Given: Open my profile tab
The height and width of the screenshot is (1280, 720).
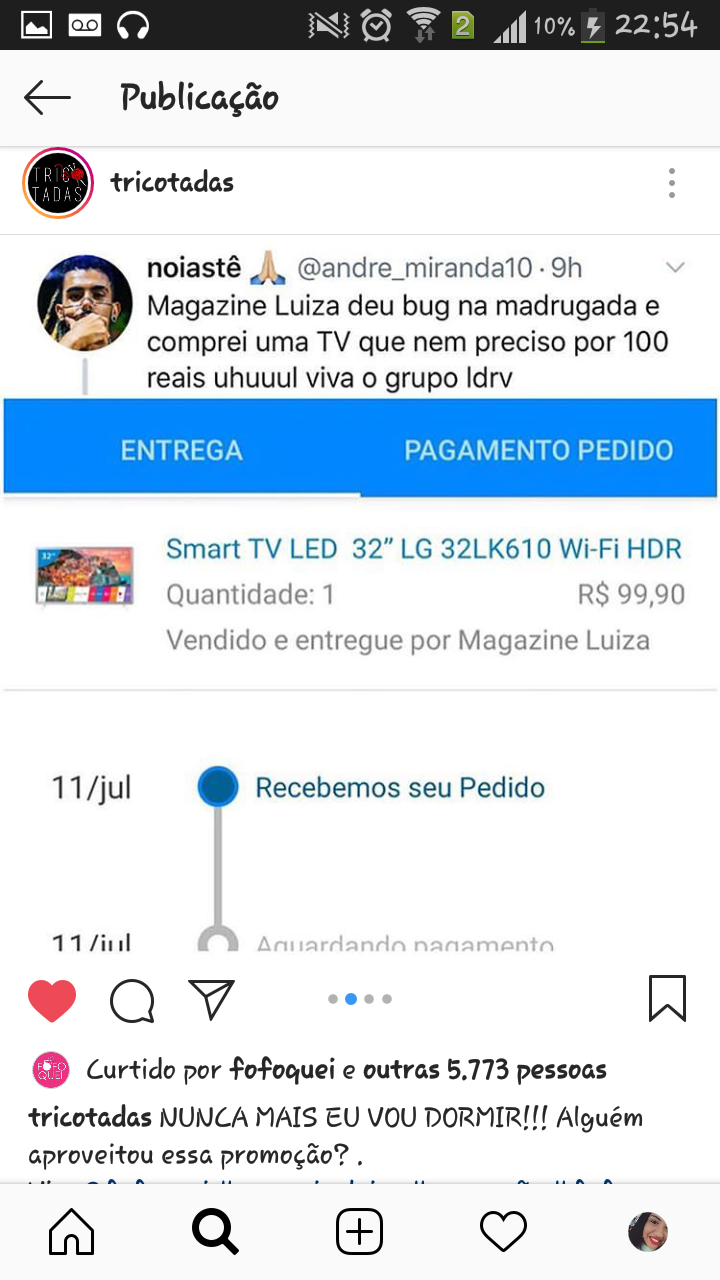Looking at the screenshot, I should point(647,1233).
